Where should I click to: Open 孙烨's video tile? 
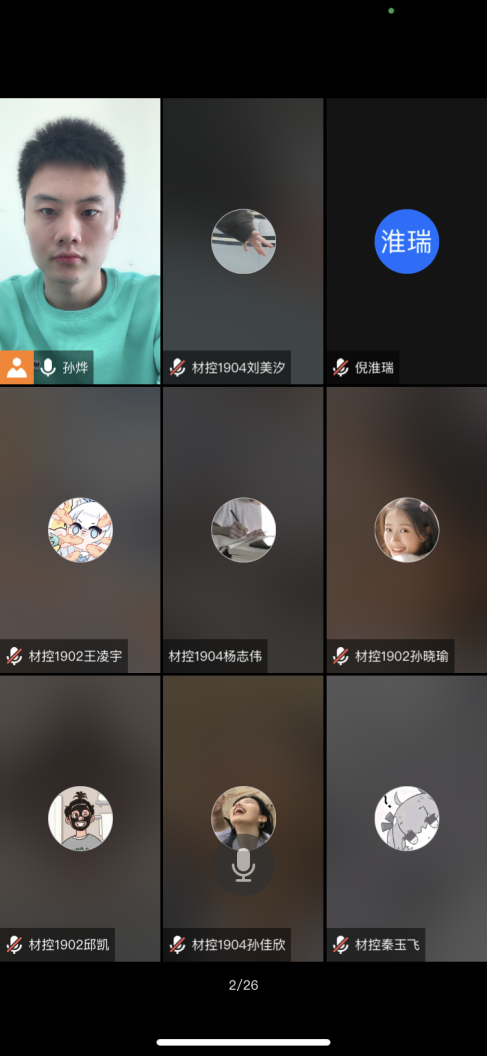click(x=80, y=241)
